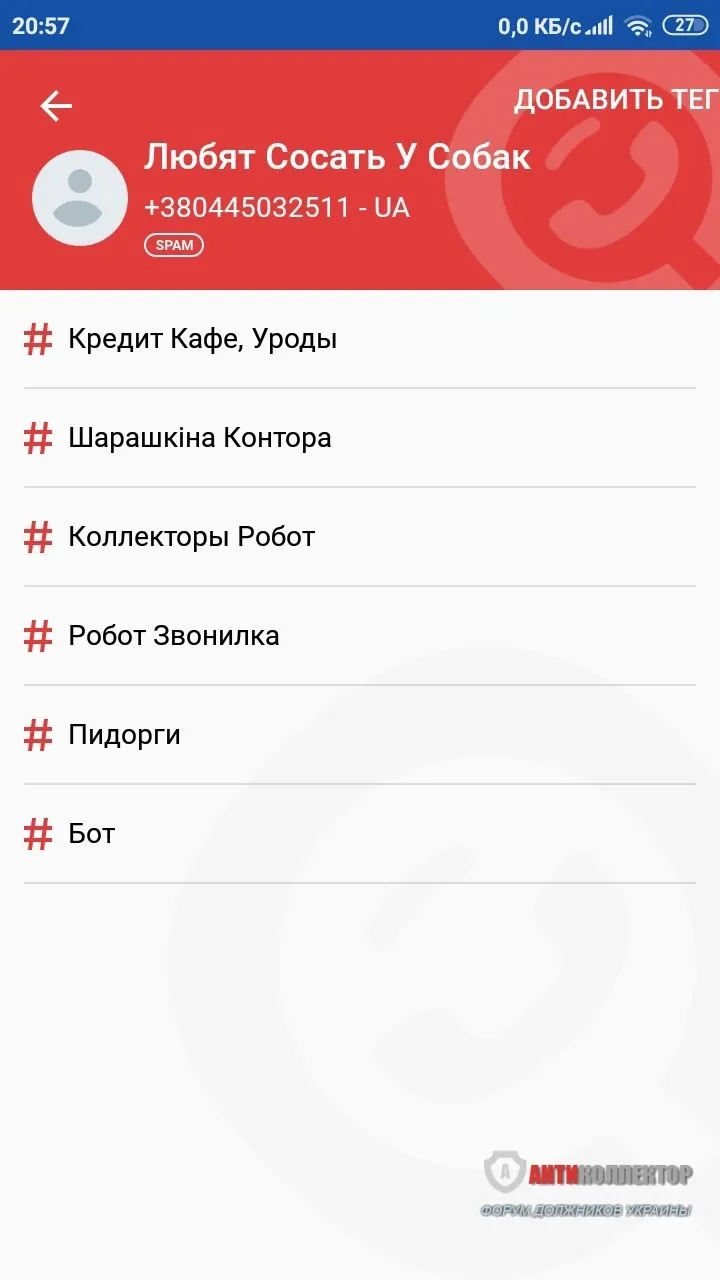Select the hashtag icon for Коллекторы Робот
720x1280 pixels.
37,536
